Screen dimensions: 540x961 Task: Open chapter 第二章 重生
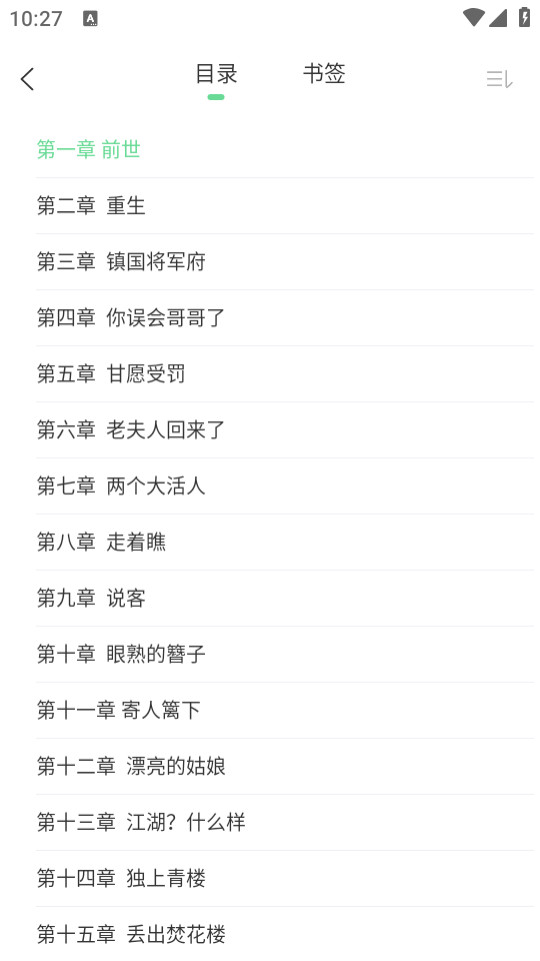click(285, 206)
